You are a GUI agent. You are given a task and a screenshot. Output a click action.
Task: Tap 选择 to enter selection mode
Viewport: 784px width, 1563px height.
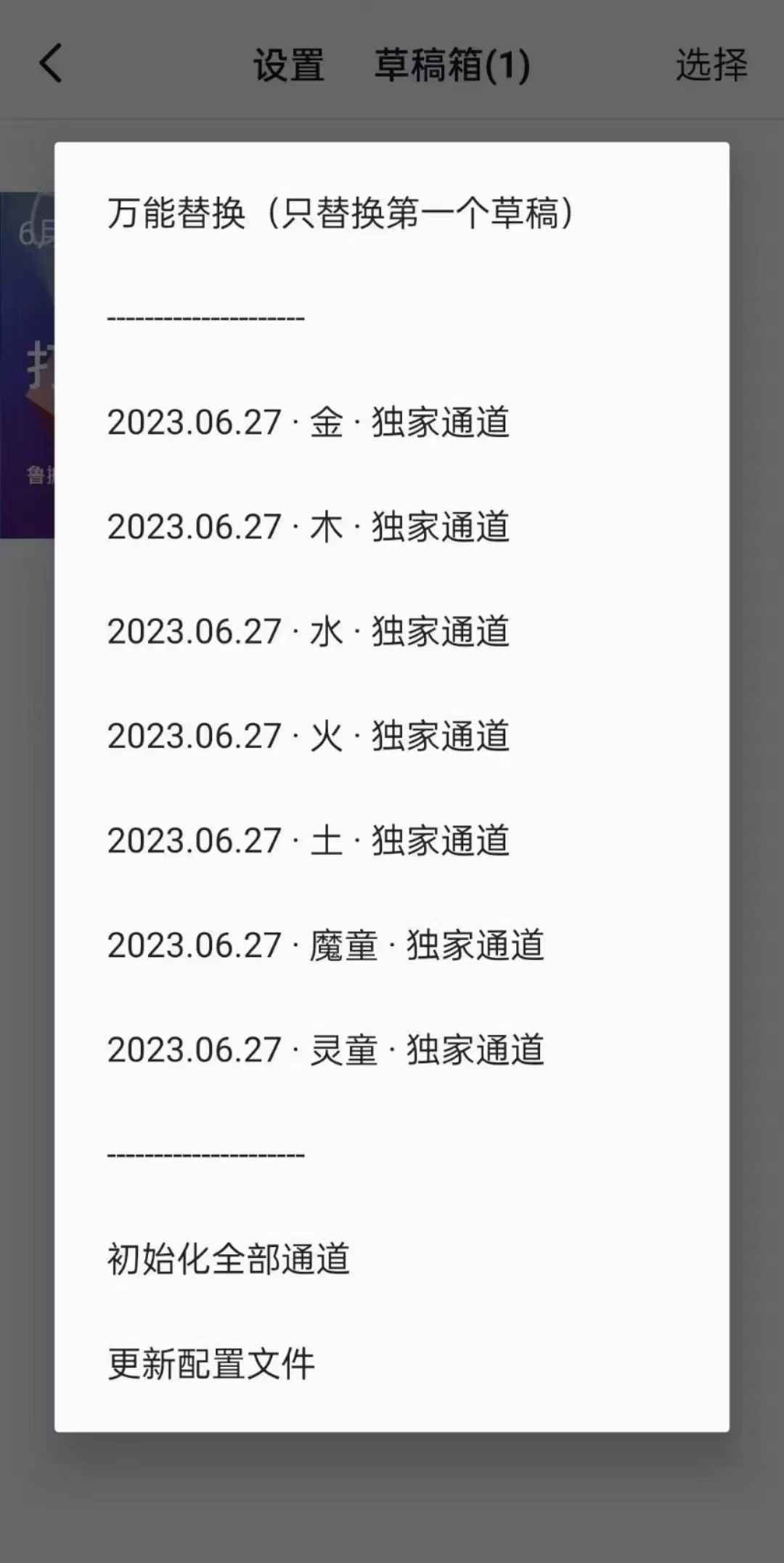(x=714, y=65)
